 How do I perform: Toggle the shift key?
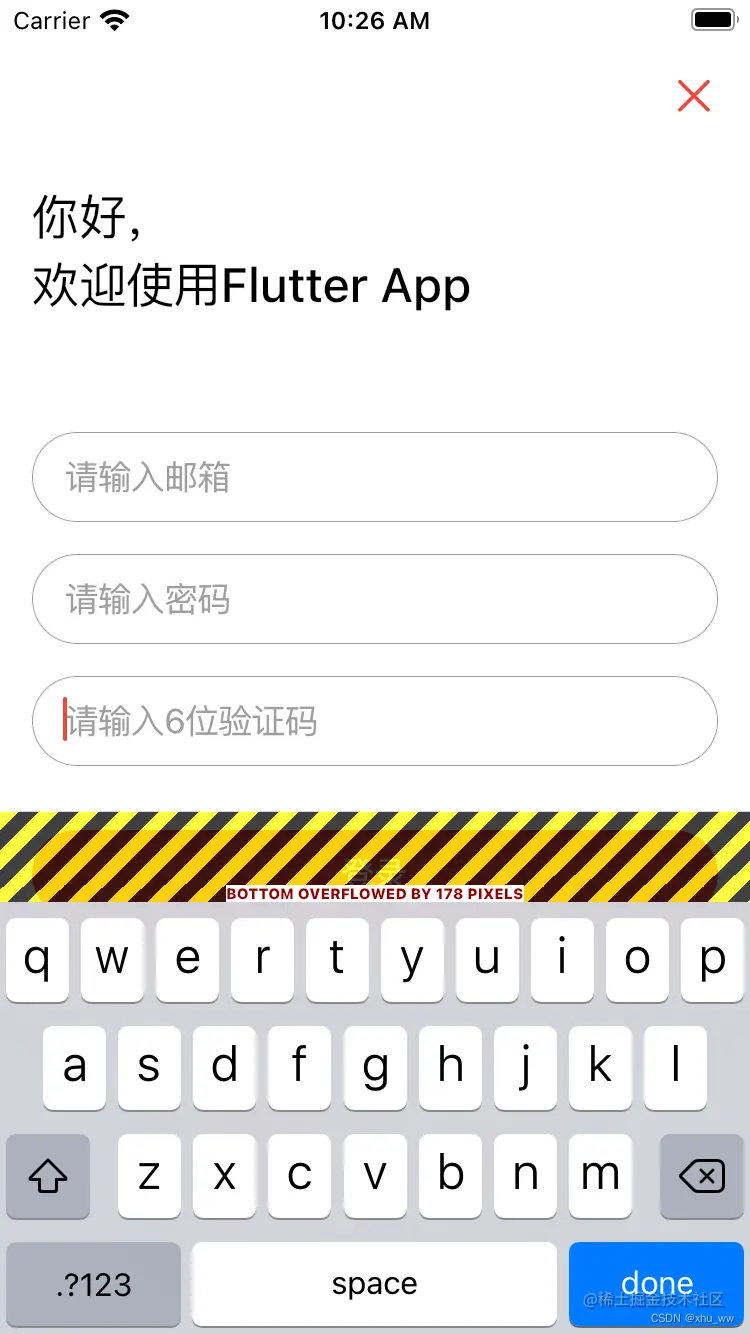(x=48, y=1176)
